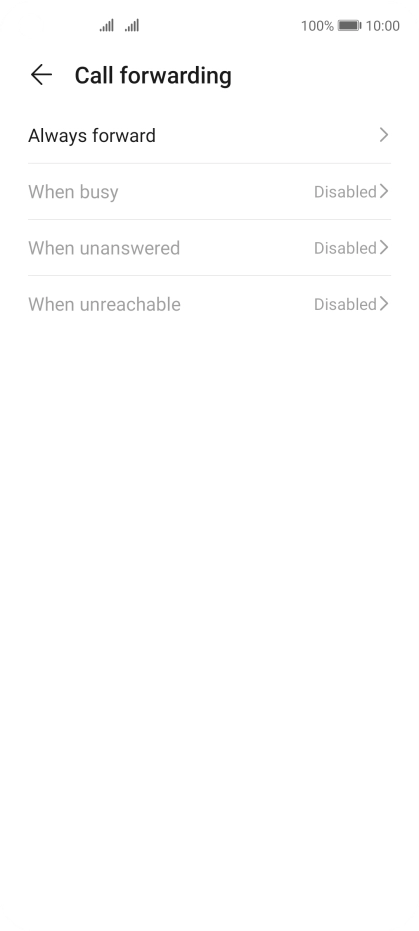Open the Always forward setting
419x931 pixels.
(210, 135)
